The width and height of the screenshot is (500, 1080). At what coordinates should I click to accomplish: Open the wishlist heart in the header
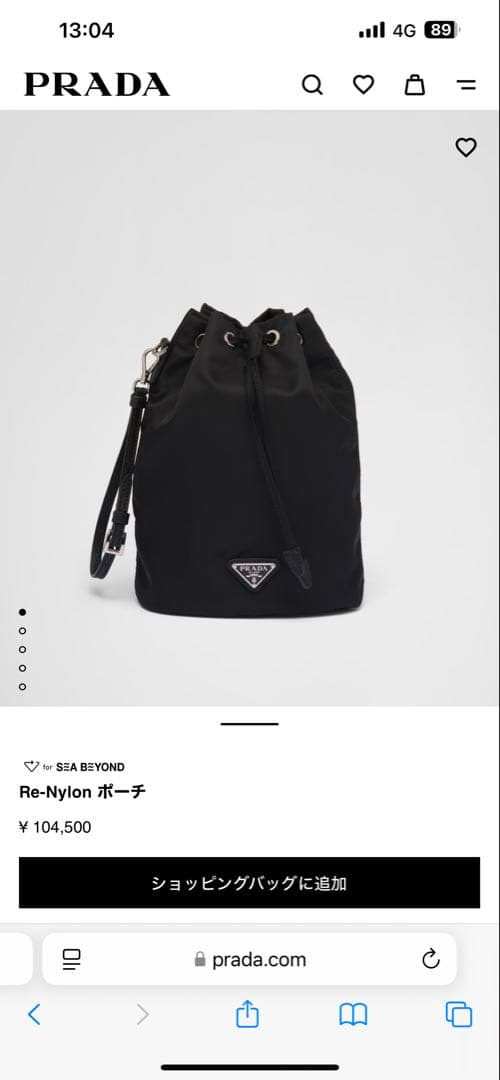[x=364, y=85]
